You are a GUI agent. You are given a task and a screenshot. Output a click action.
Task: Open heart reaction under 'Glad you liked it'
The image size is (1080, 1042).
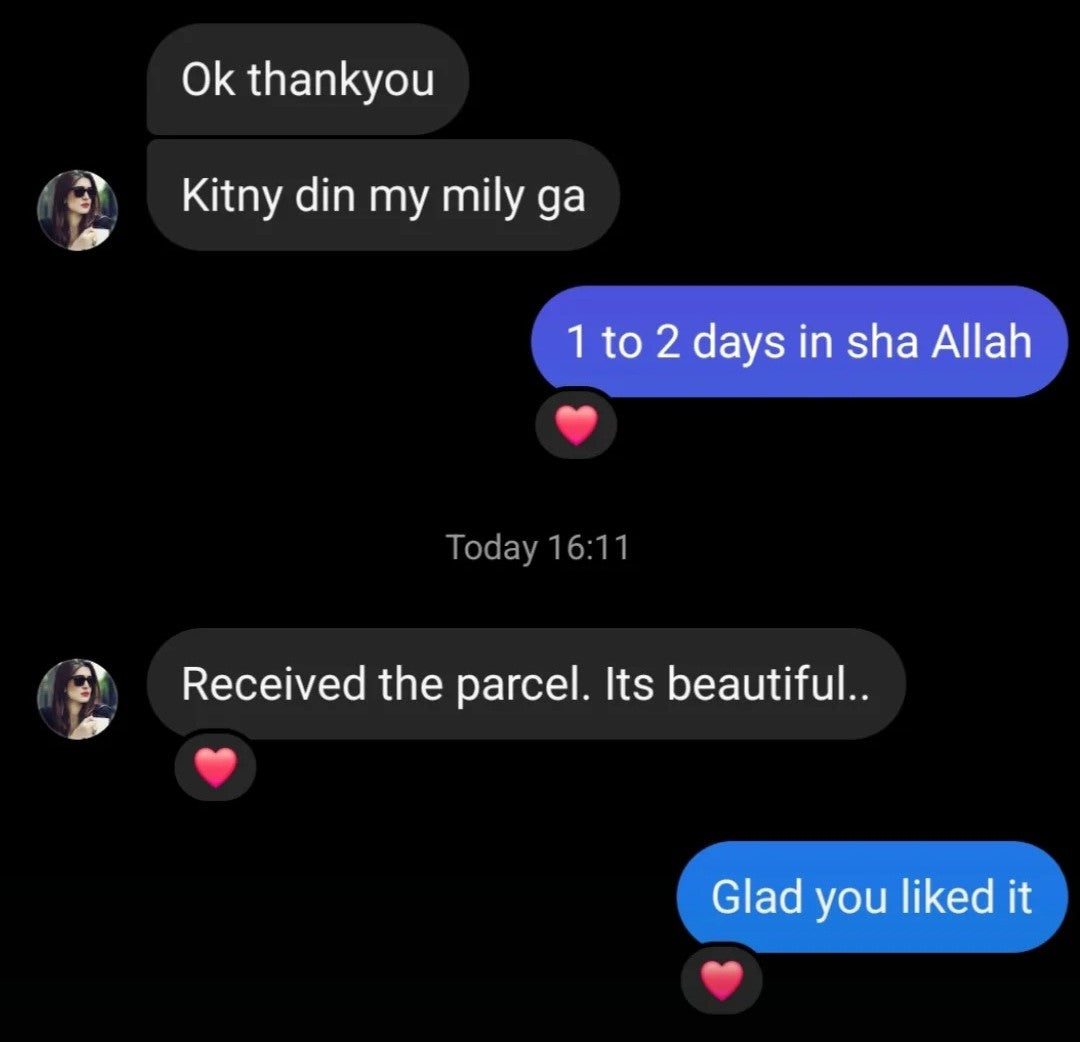pyautogui.click(x=721, y=980)
